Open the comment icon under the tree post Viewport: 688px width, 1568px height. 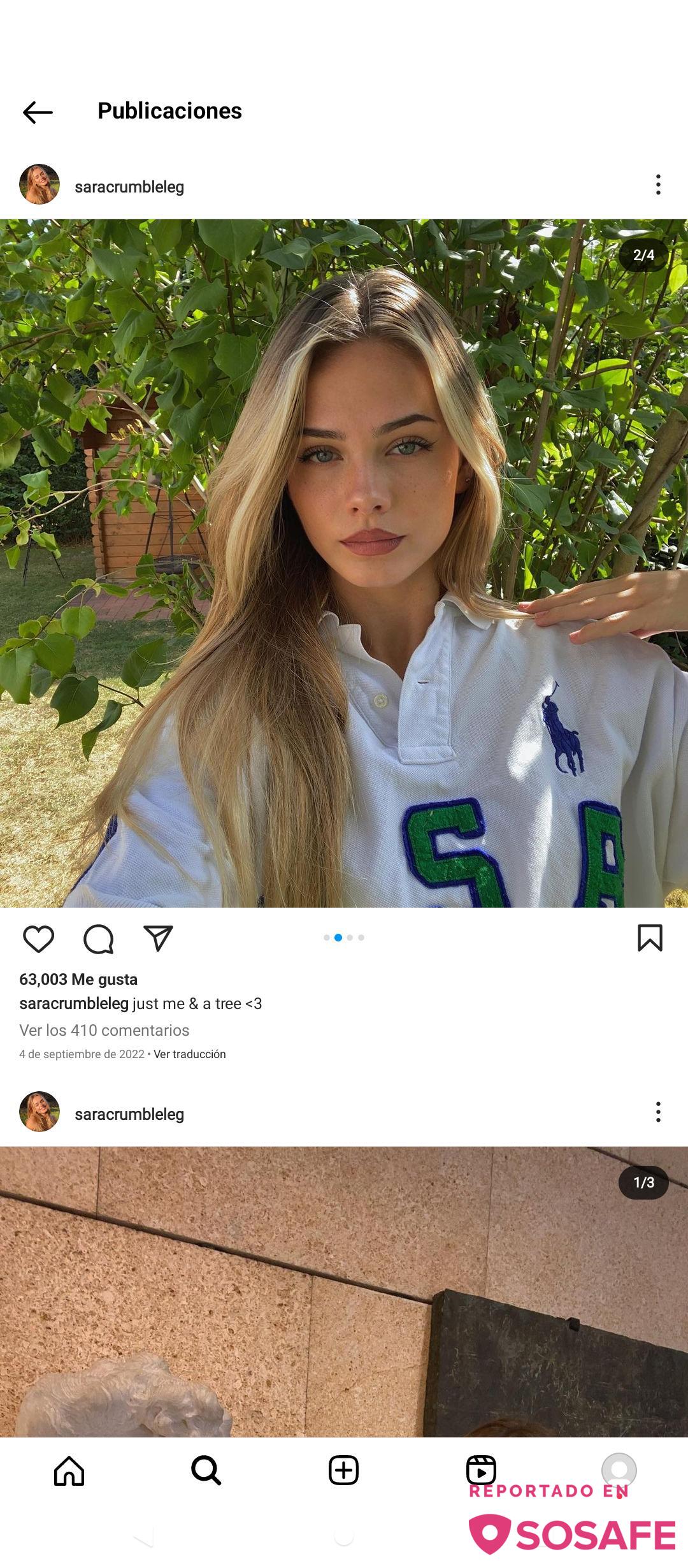(99, 939)
